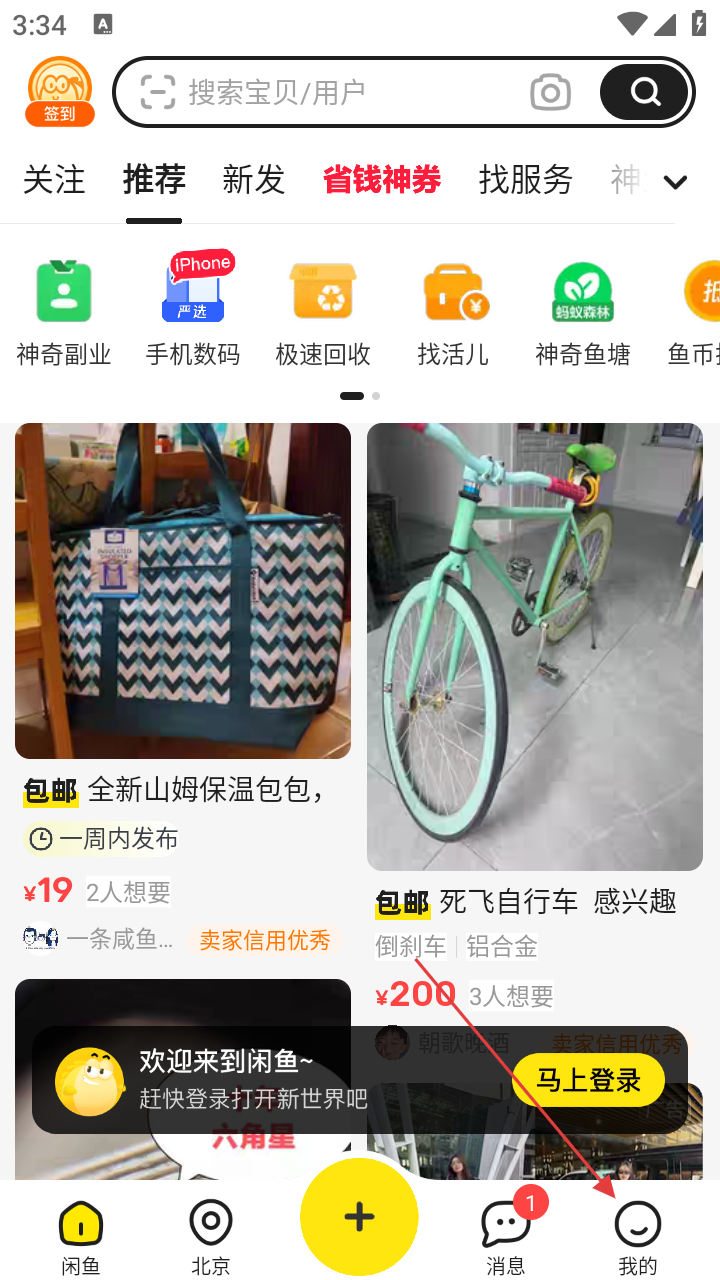Tap 马上登录 to log in

[x=588, y=1080]
